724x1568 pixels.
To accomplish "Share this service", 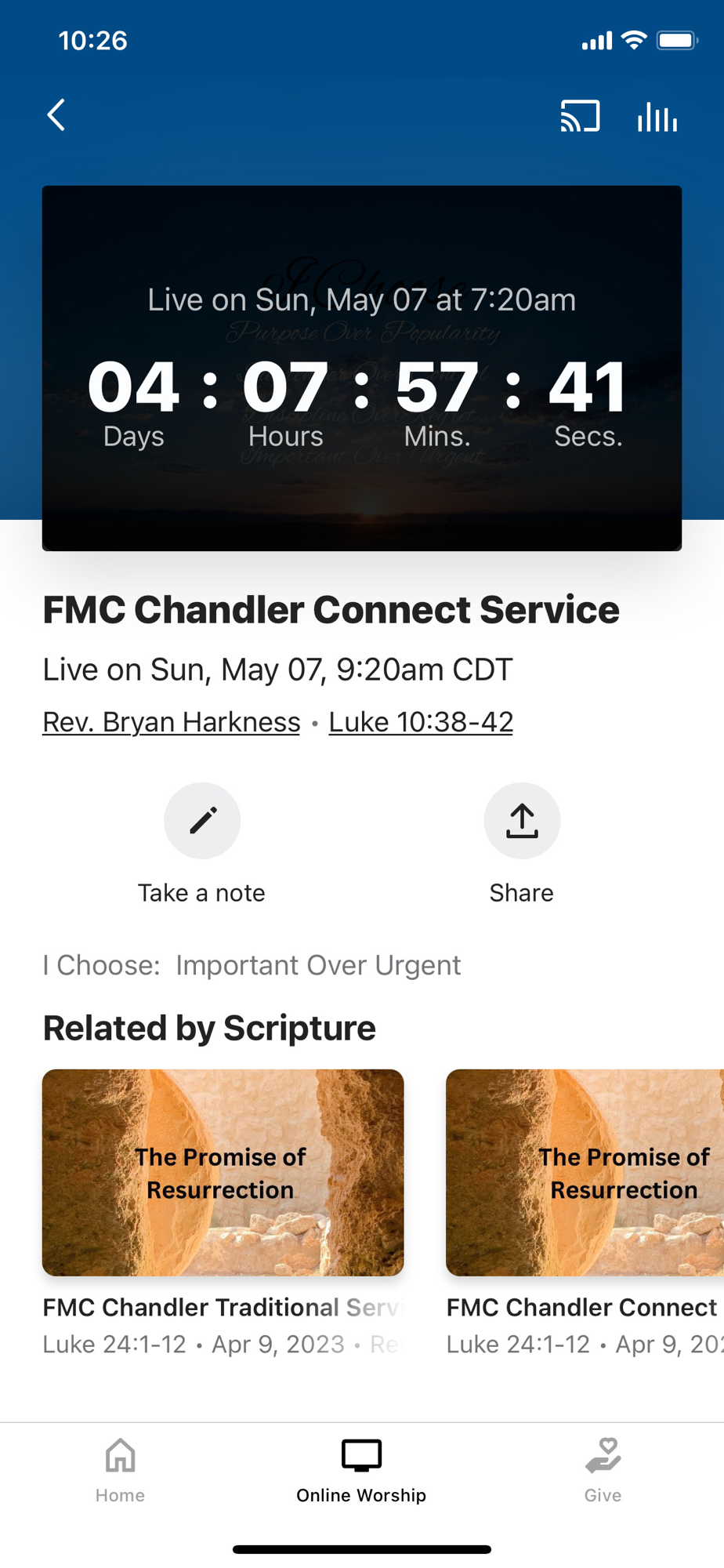I will [522, 821].
